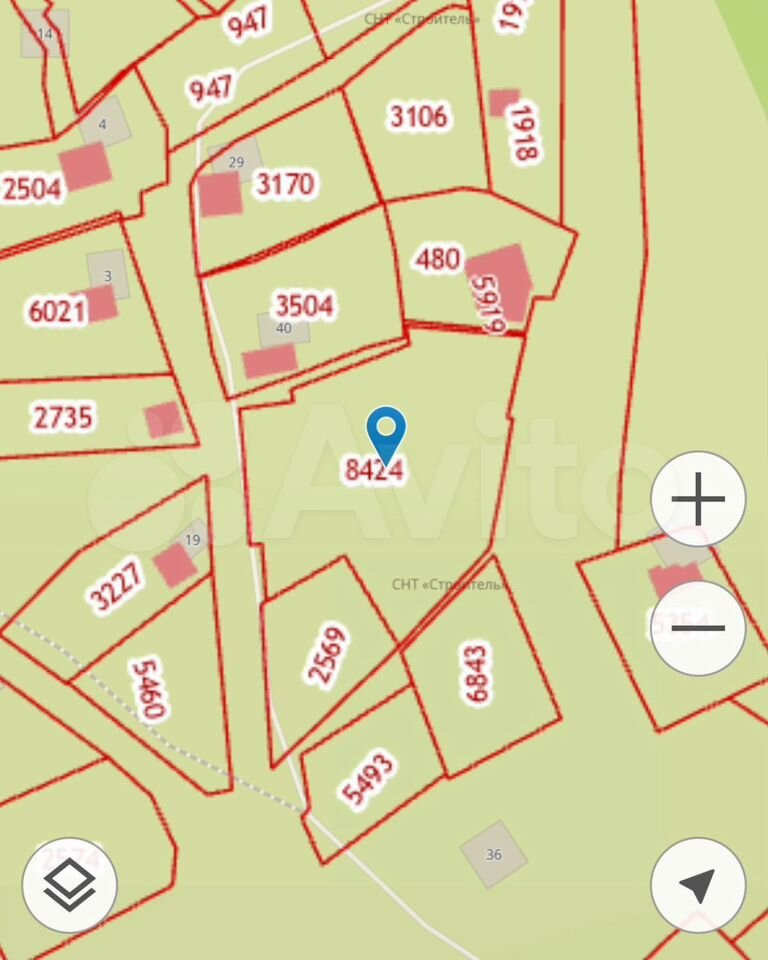Open the map layers selector
768x960 pixels.
click(x=70, y=885)
